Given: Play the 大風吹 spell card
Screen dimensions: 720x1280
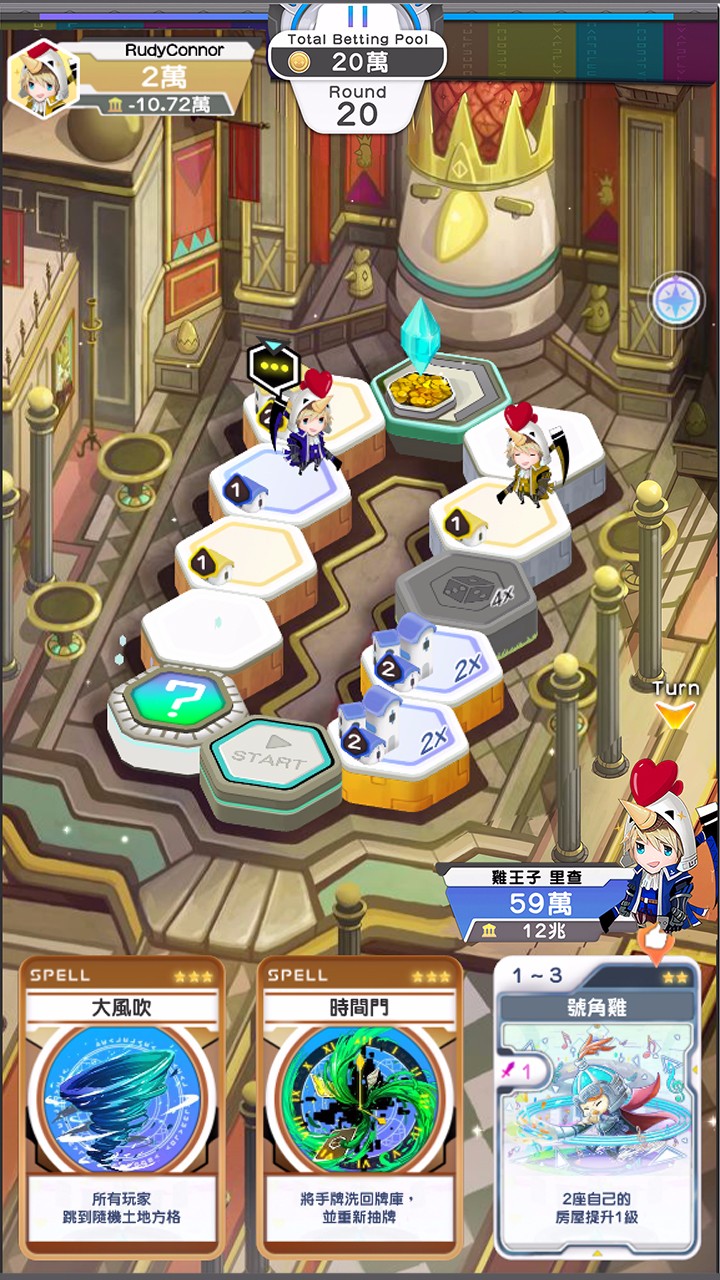Looking at the screenshot, I should [x=122, y=1106].
